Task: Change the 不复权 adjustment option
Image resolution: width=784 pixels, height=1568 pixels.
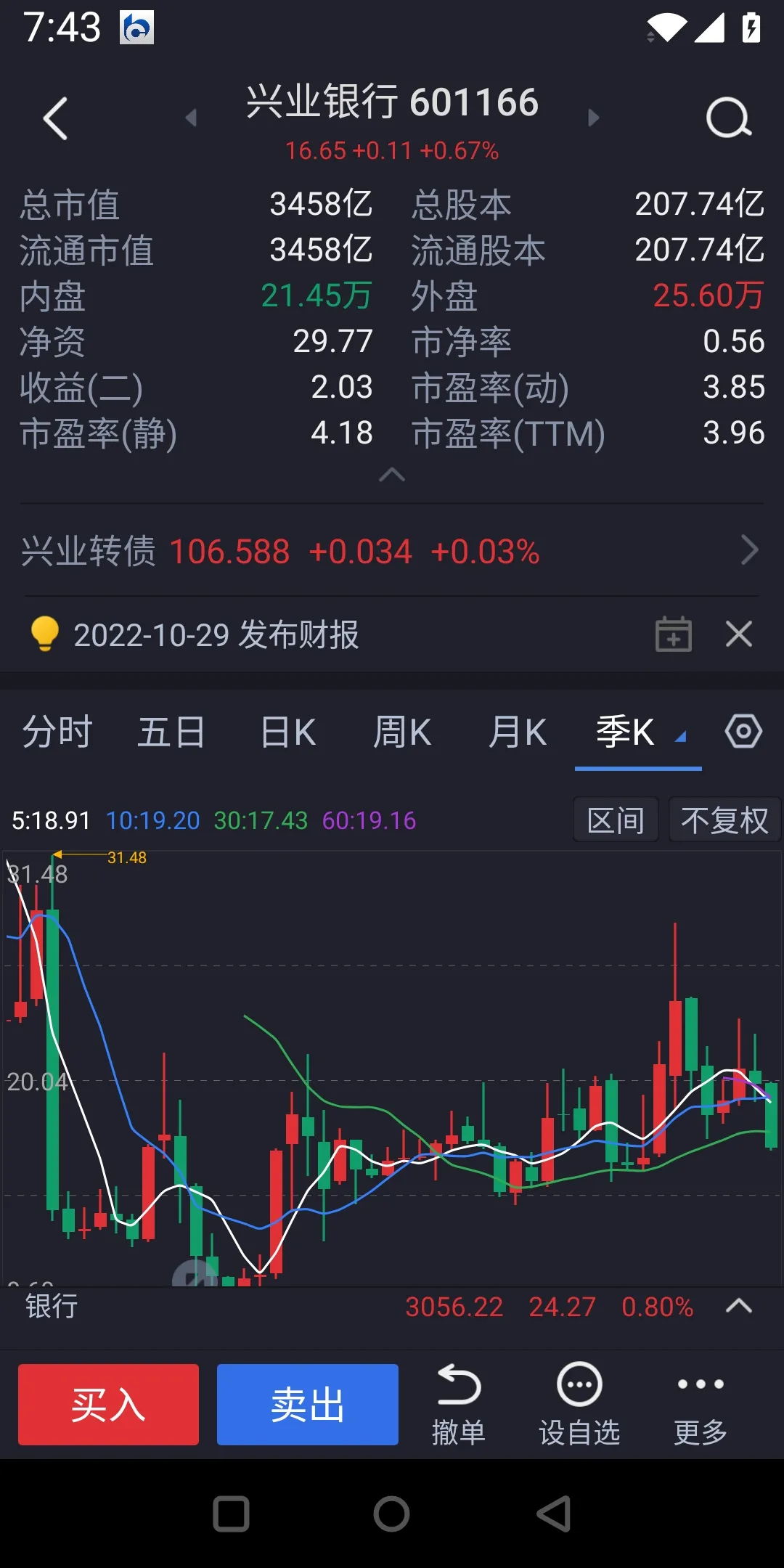Action: 724,820
